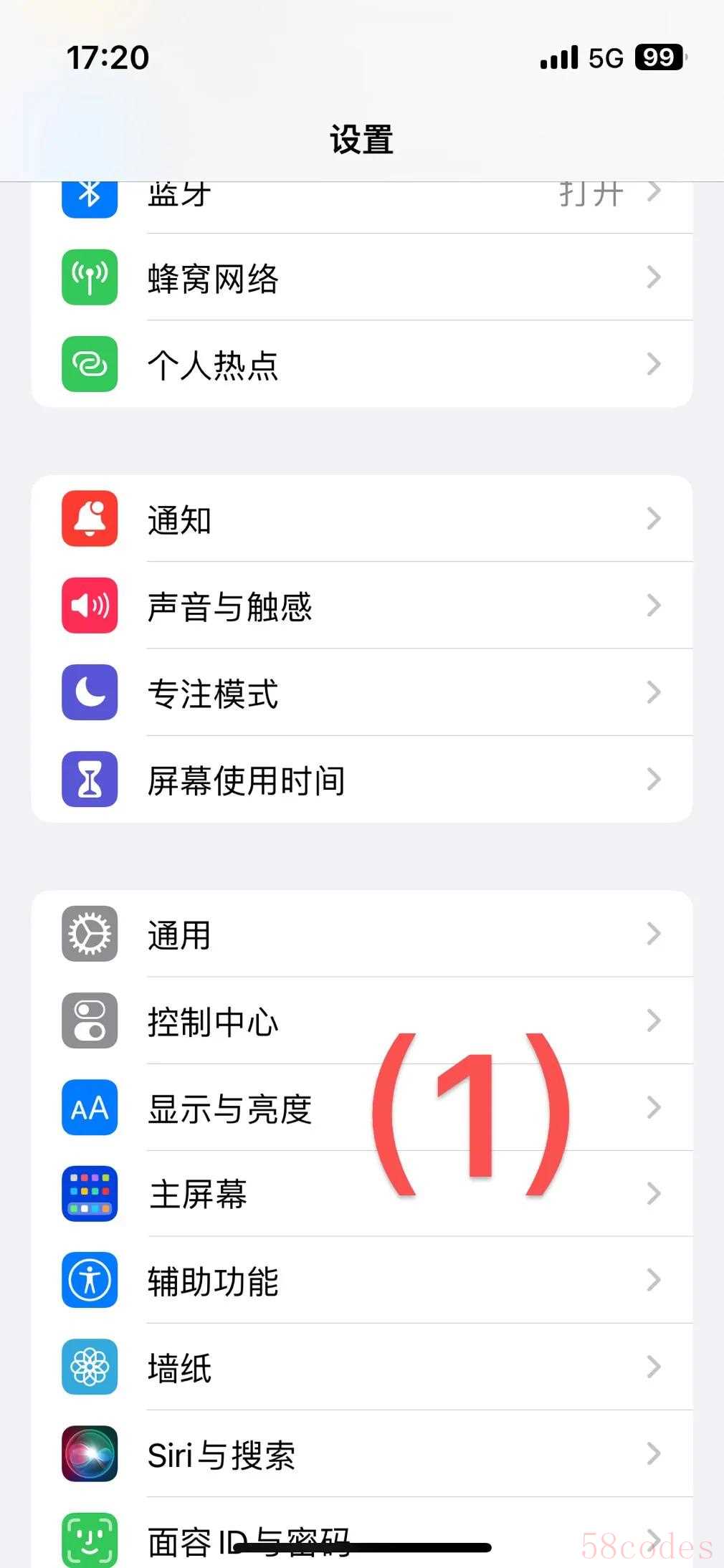This screenshot has height=1568, width=724.
Task: Open 显示与亮度 display settings
Action: coord(362,1107)
